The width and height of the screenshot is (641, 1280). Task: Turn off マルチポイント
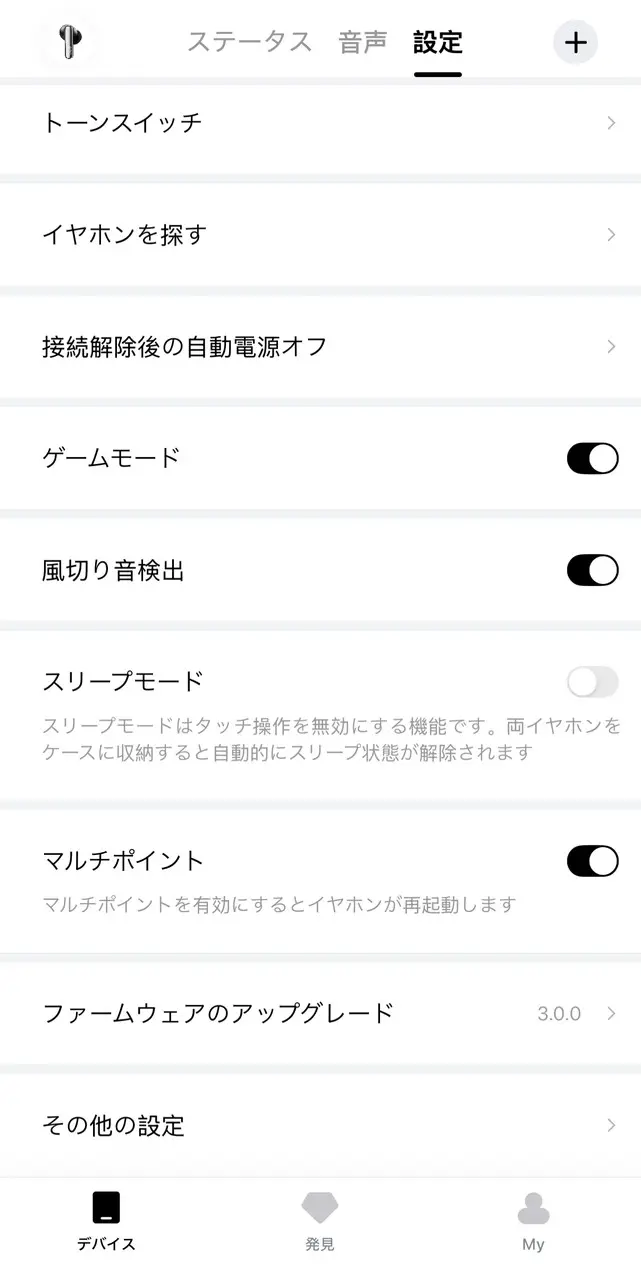(x=592, y=861)
